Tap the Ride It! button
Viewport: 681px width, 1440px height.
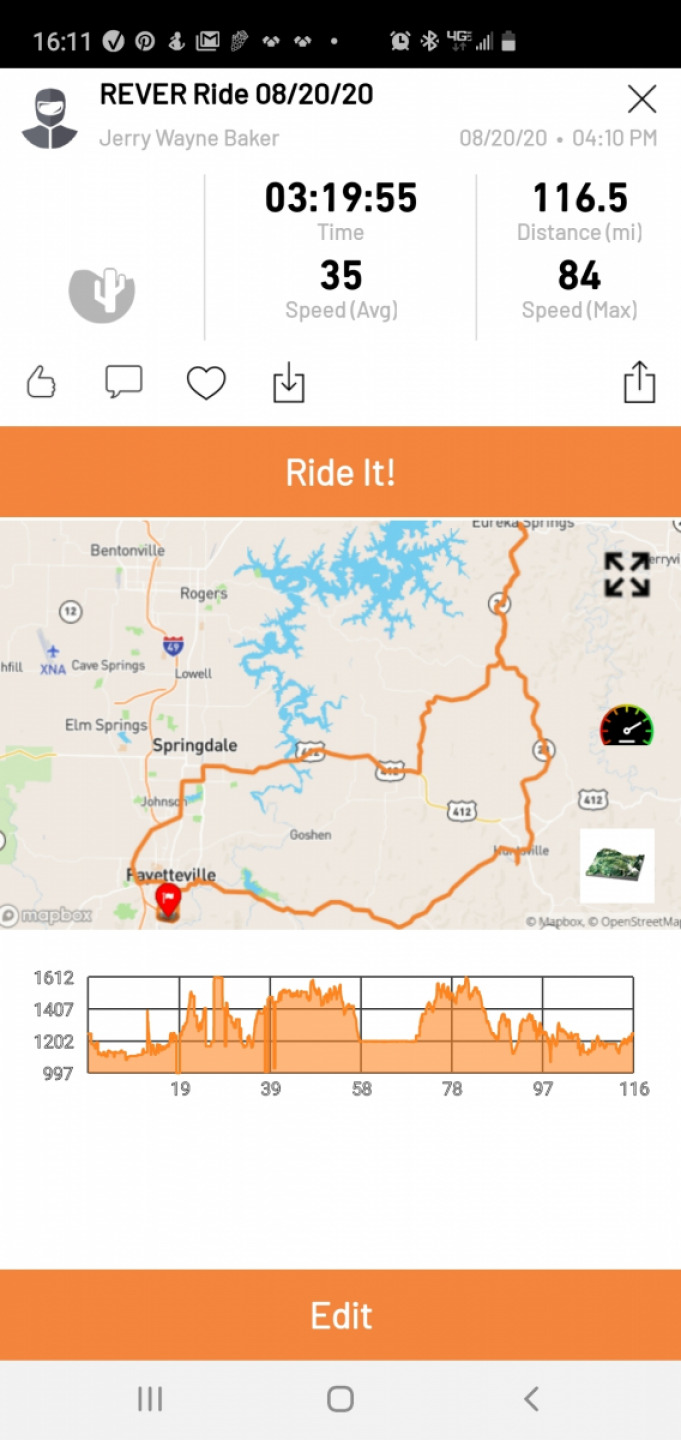(x=340, y=472)
